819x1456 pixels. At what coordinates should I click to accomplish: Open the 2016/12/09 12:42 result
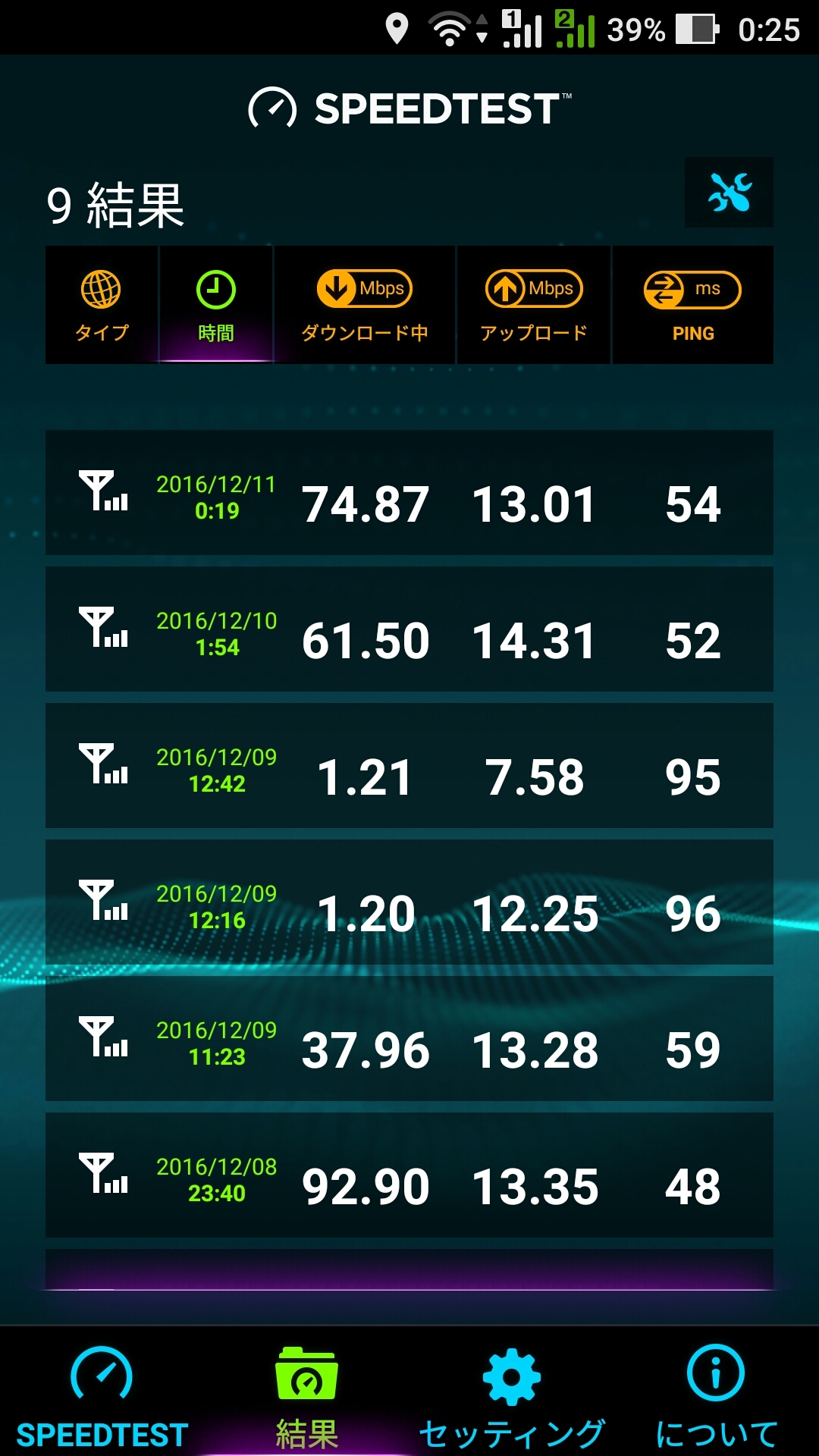point(409,766)
